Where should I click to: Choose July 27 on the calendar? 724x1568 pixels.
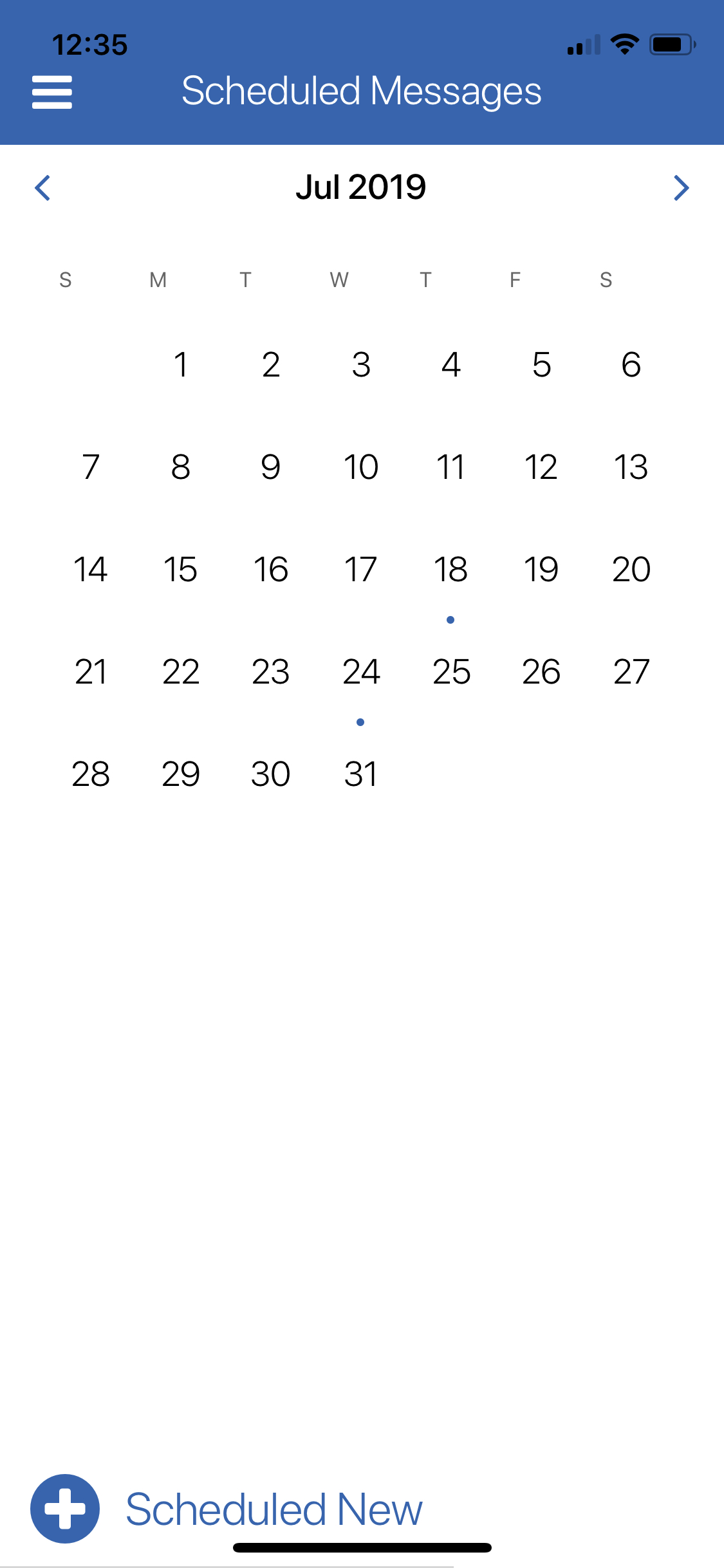pos(631,673)
